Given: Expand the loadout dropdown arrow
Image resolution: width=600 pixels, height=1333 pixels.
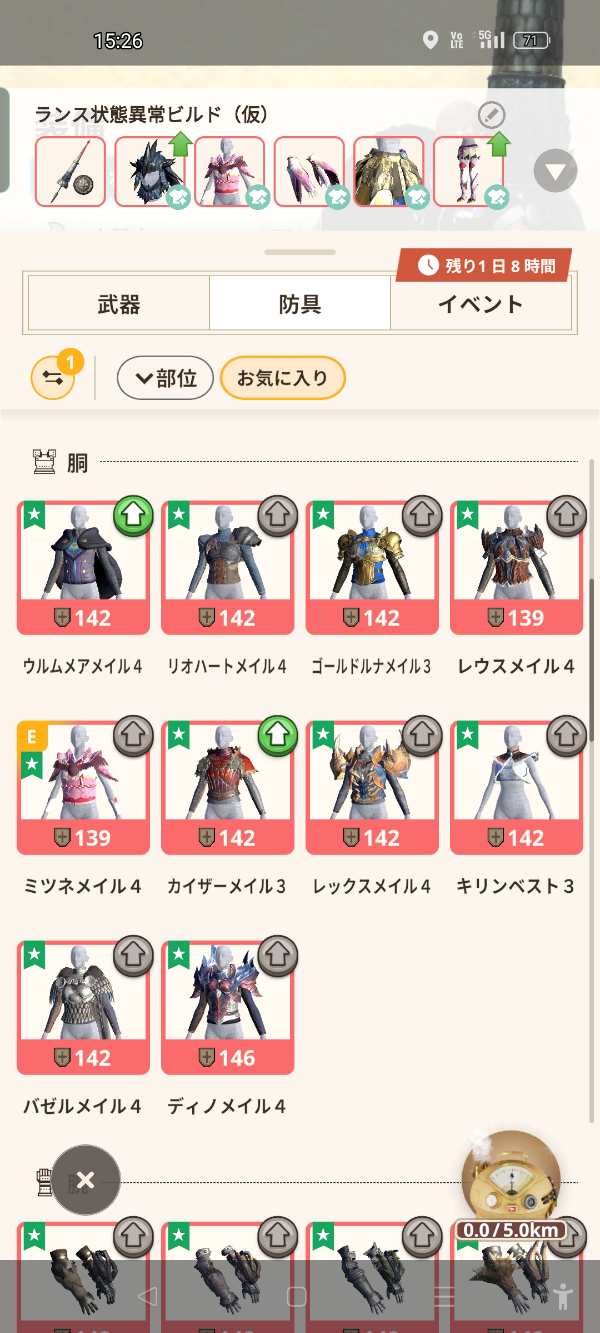Looking at the screenshot, I should (x=555, y=171).
